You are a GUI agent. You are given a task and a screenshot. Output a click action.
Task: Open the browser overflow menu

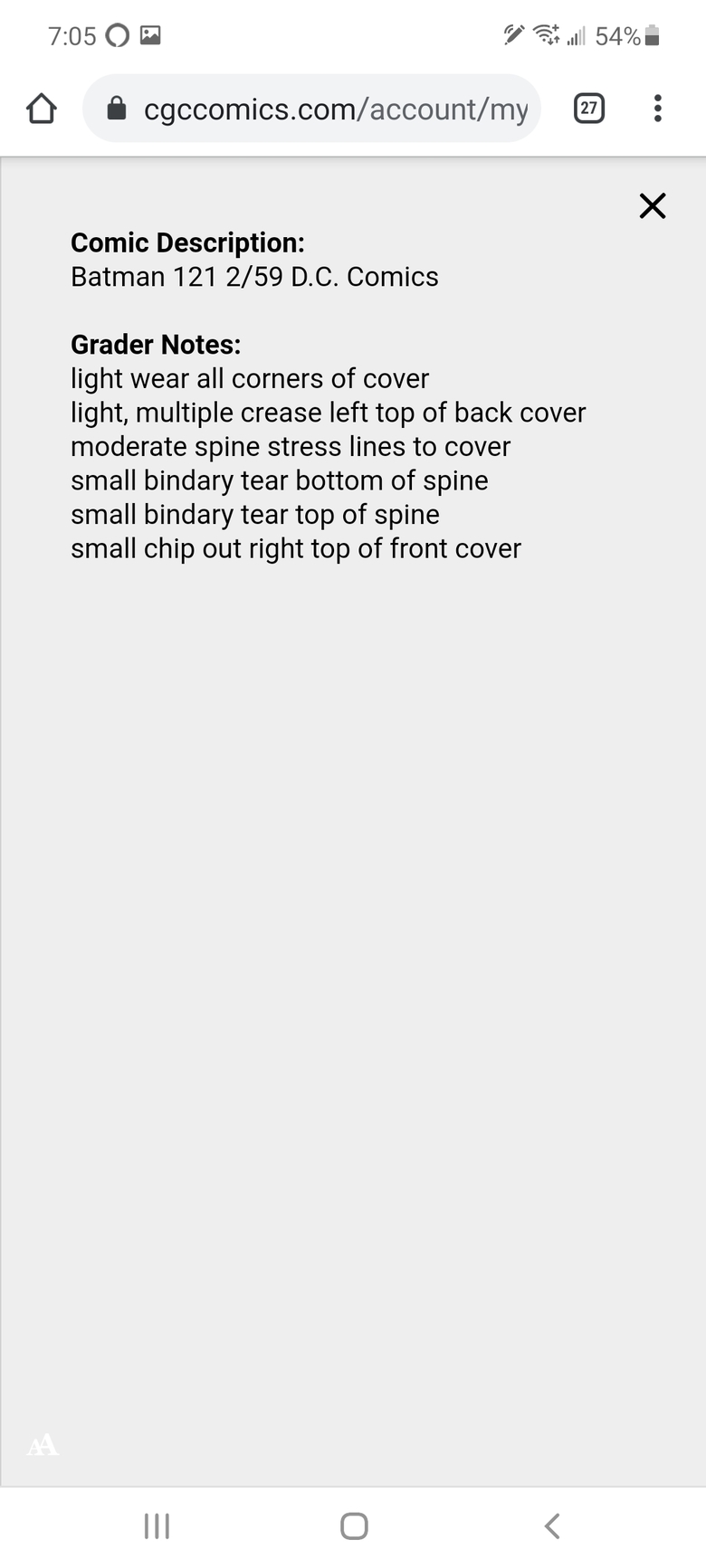pos(658,109)
